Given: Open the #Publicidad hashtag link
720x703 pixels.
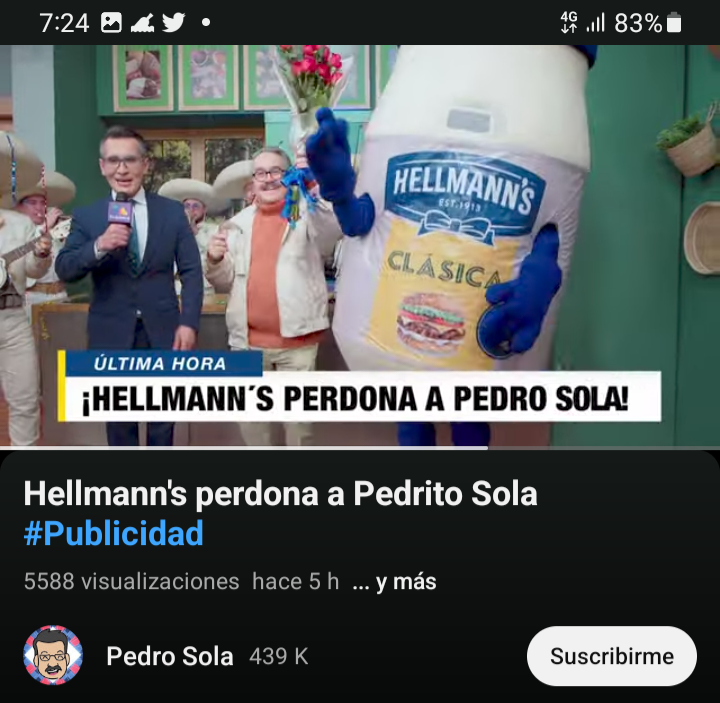Looking at the screenshot, I should point(113,533).
